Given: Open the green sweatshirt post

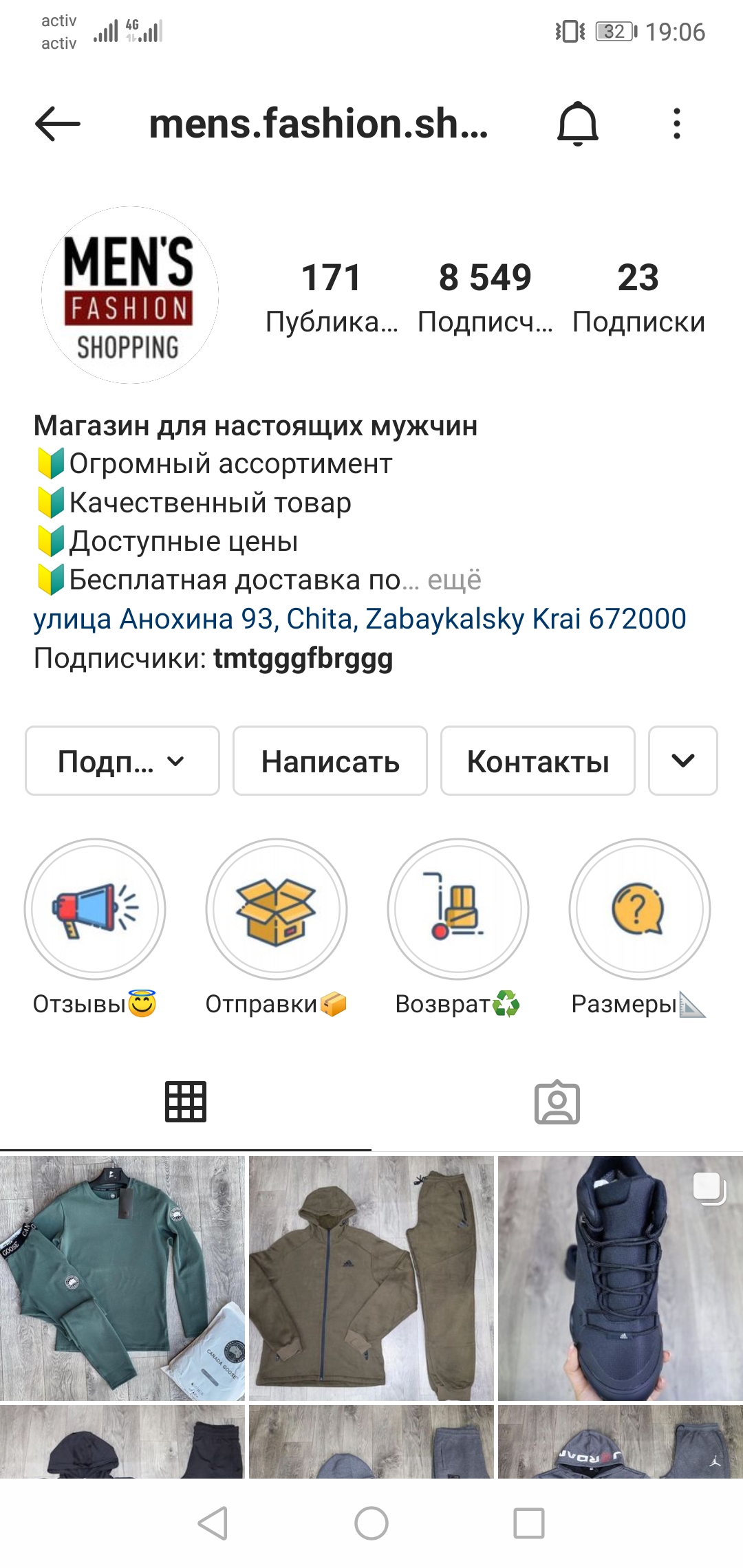Looking at the screenshot, I should click(122, 1278).
